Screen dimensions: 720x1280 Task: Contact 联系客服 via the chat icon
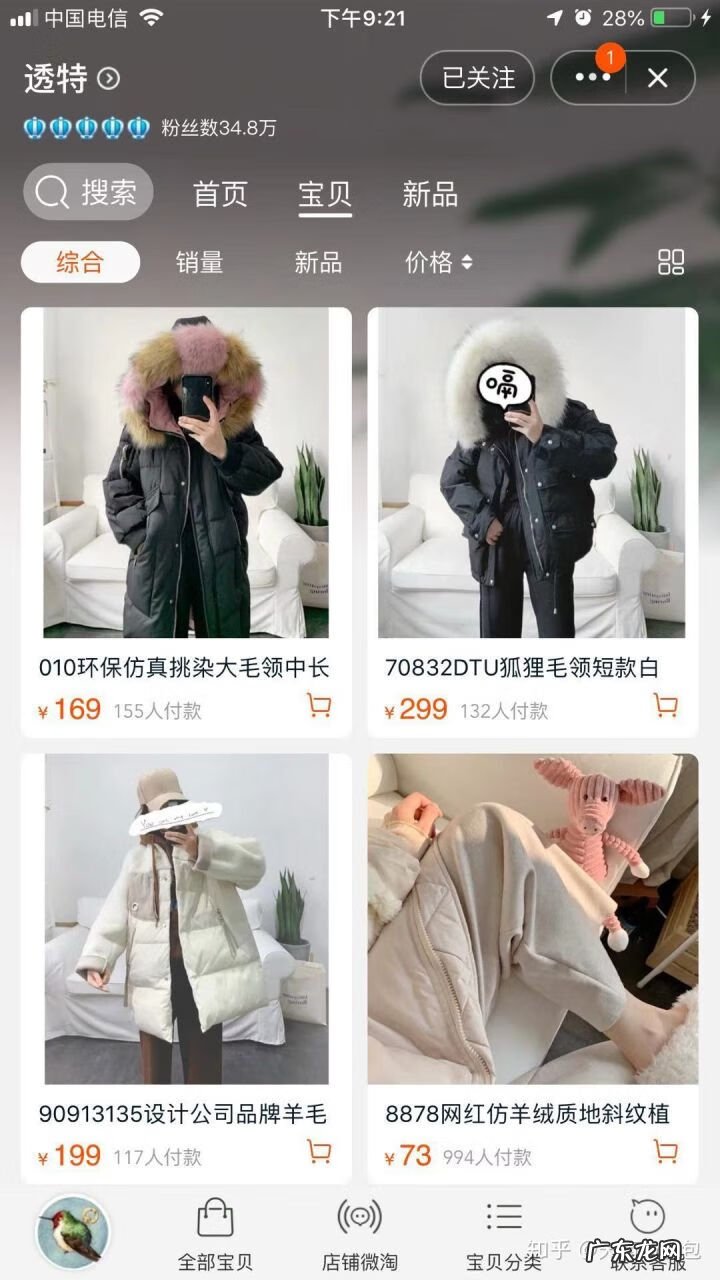point(648,1220)
